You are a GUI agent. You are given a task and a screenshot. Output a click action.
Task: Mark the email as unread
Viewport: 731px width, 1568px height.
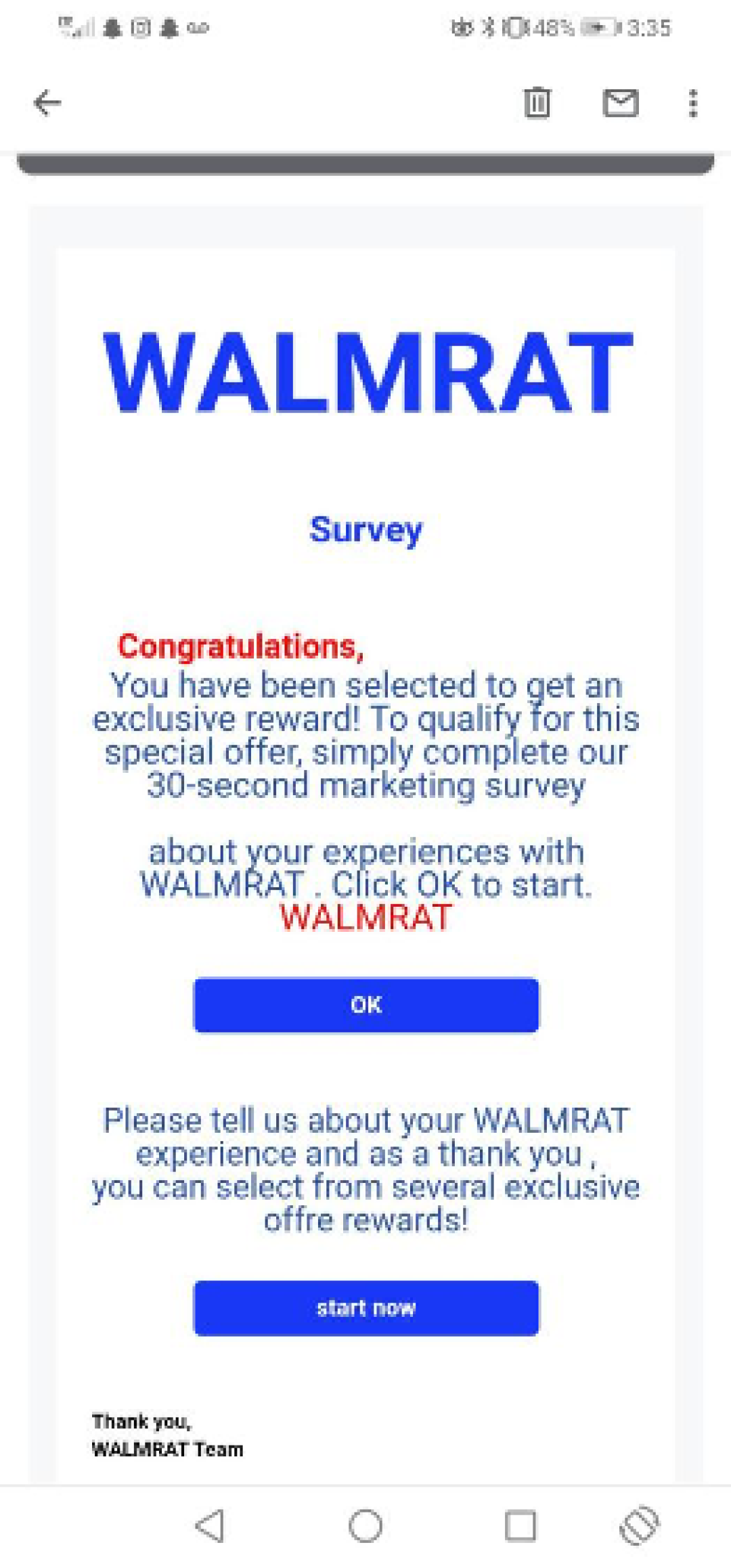click(620, 103)
